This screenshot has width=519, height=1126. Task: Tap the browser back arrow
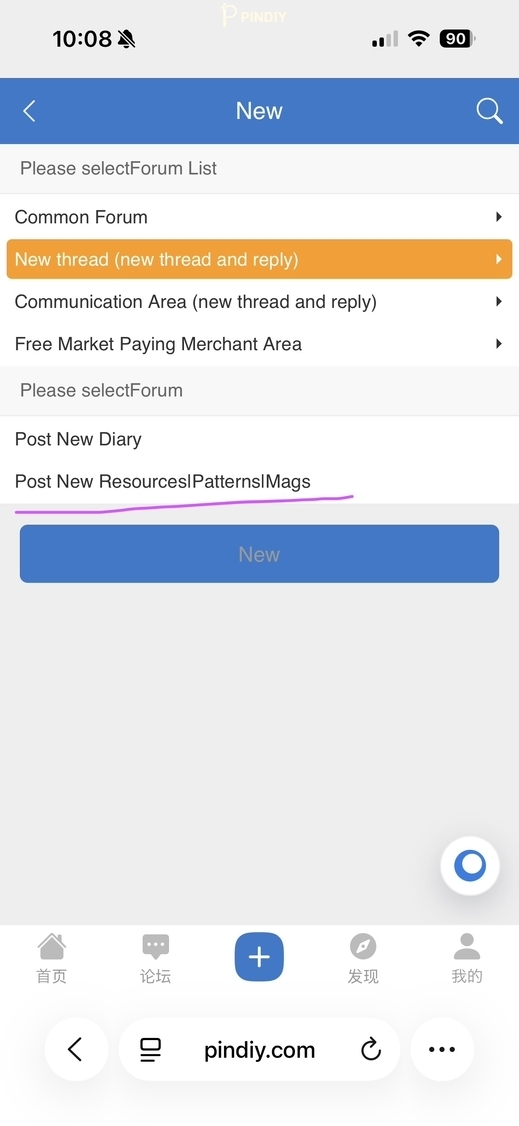76,1049
